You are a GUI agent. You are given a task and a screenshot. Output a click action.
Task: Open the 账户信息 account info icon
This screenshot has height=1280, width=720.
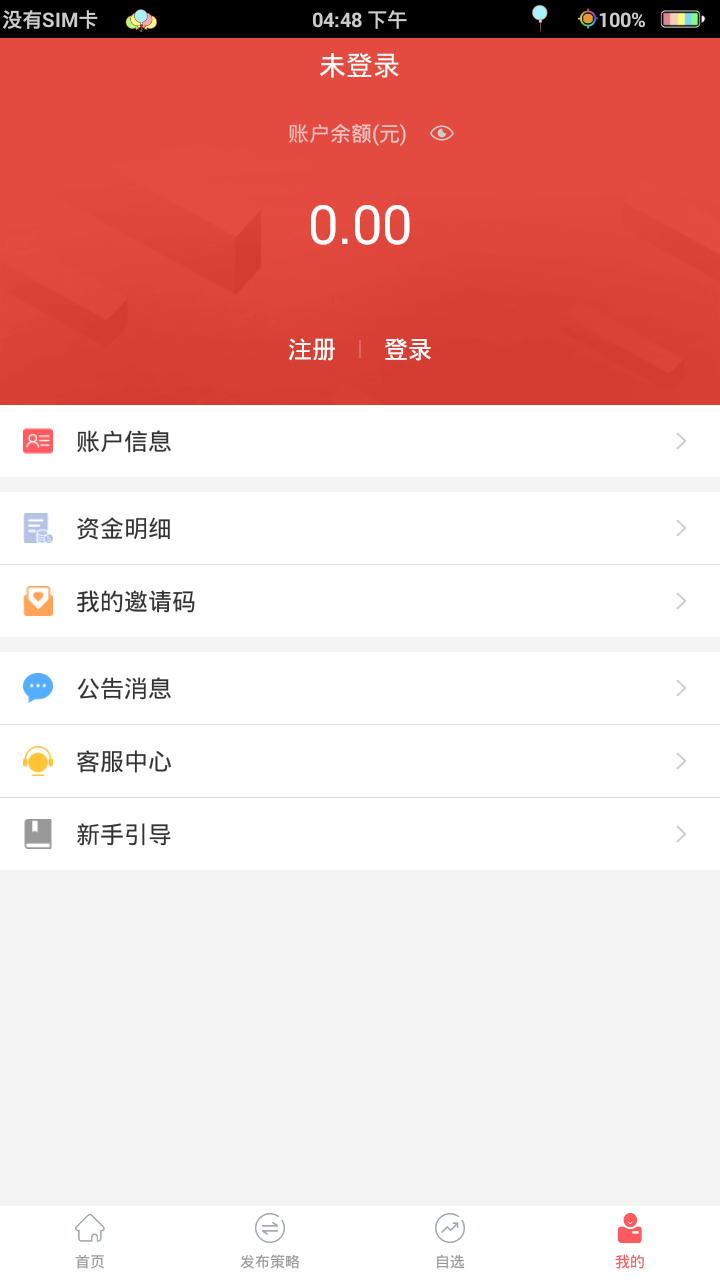38,440
